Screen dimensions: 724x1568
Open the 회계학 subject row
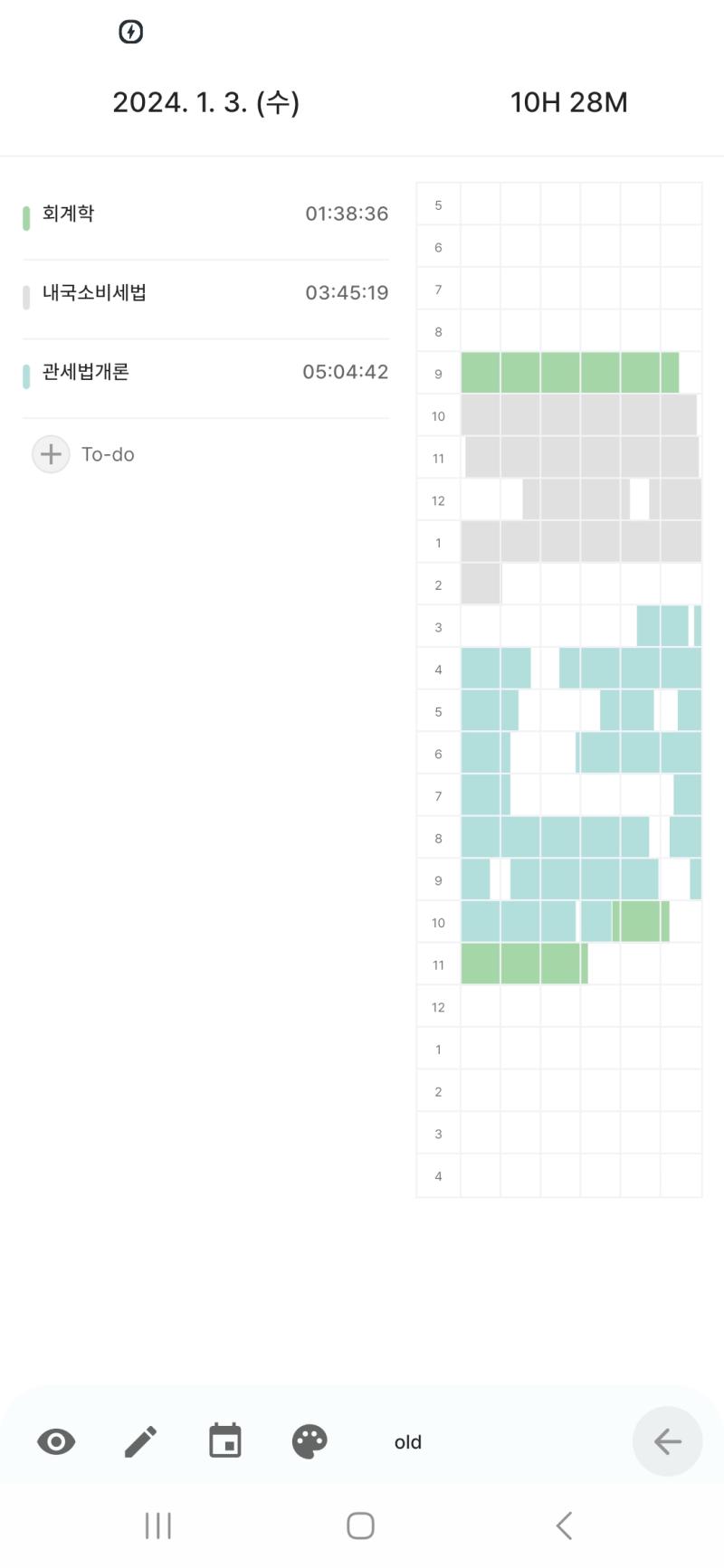pos(205,214)
